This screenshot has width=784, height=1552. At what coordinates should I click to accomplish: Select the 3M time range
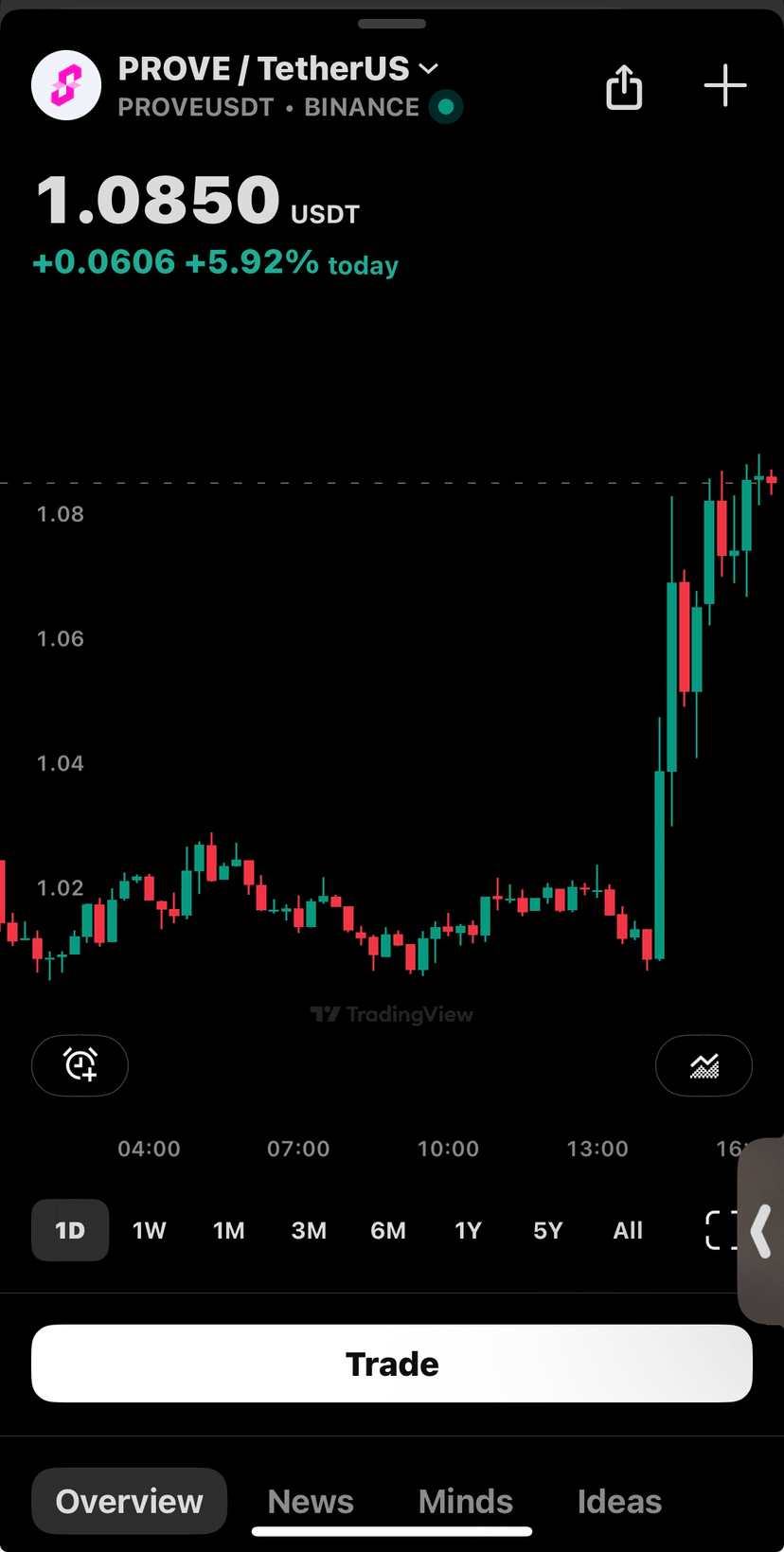(x=309, y=1230)
